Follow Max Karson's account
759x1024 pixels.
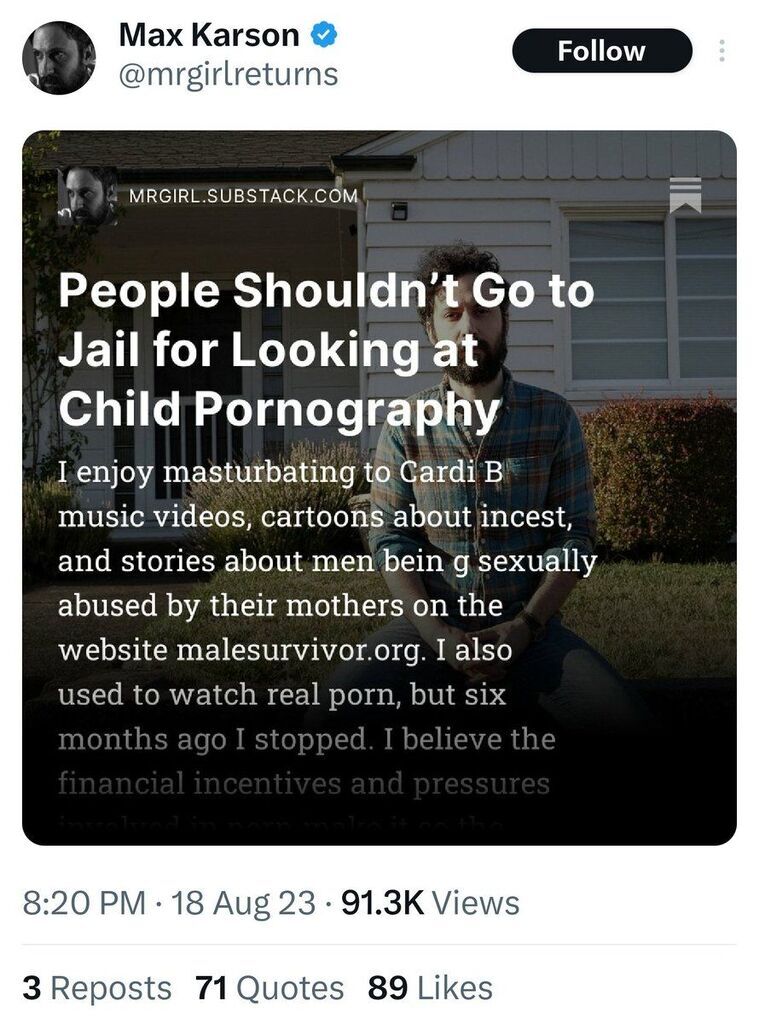pos(601,51)
